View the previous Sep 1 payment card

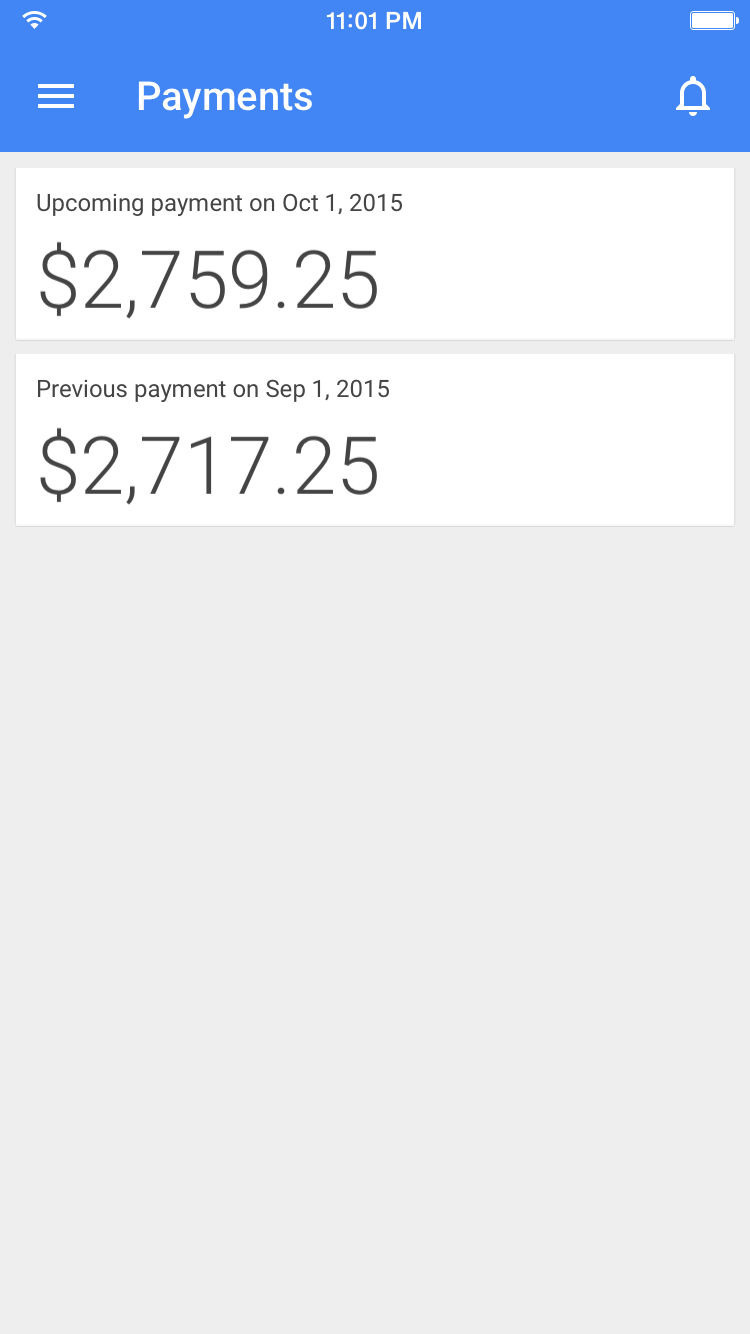click(x=374, y=440)
